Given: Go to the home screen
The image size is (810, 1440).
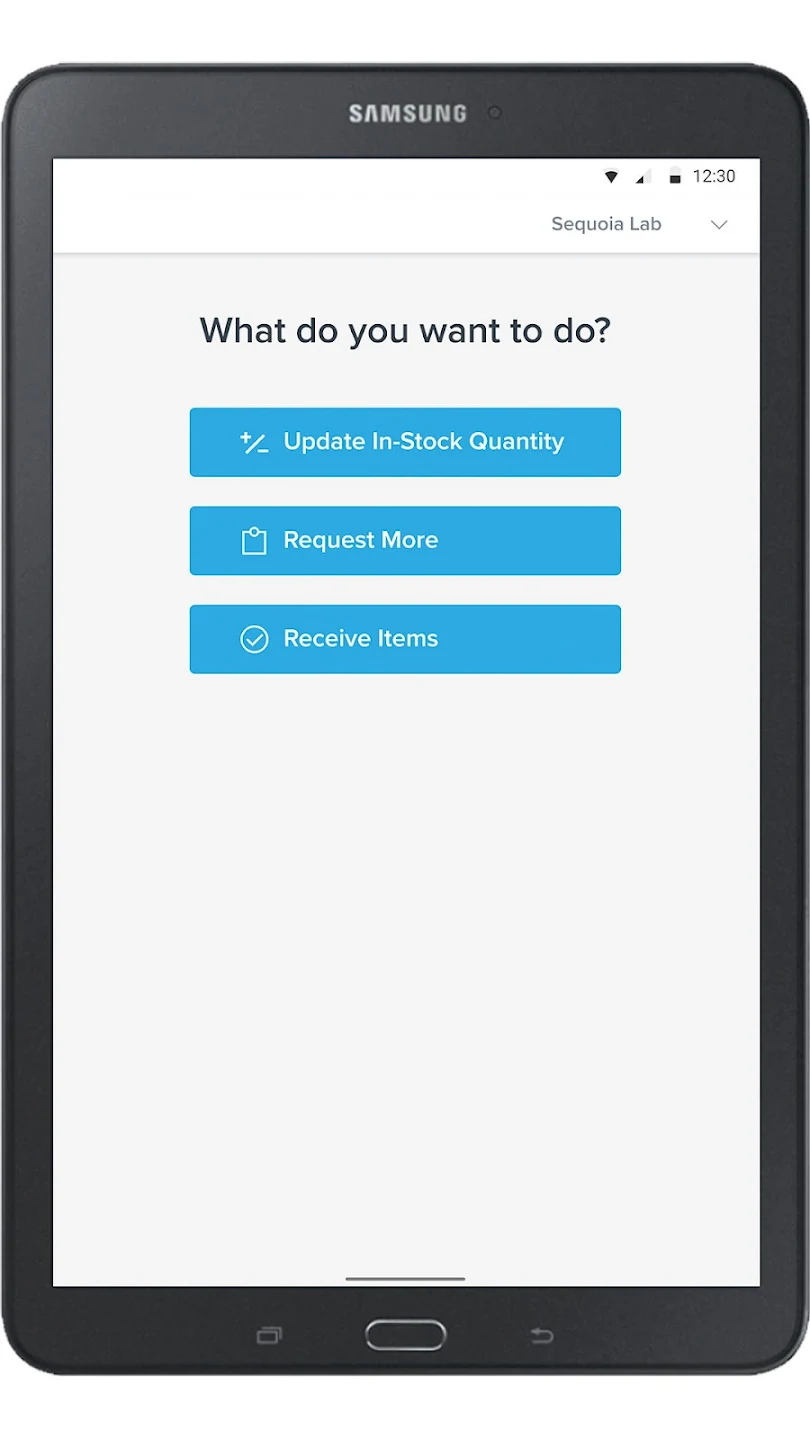Looking at the screenshot, I should coord(405,1335).
